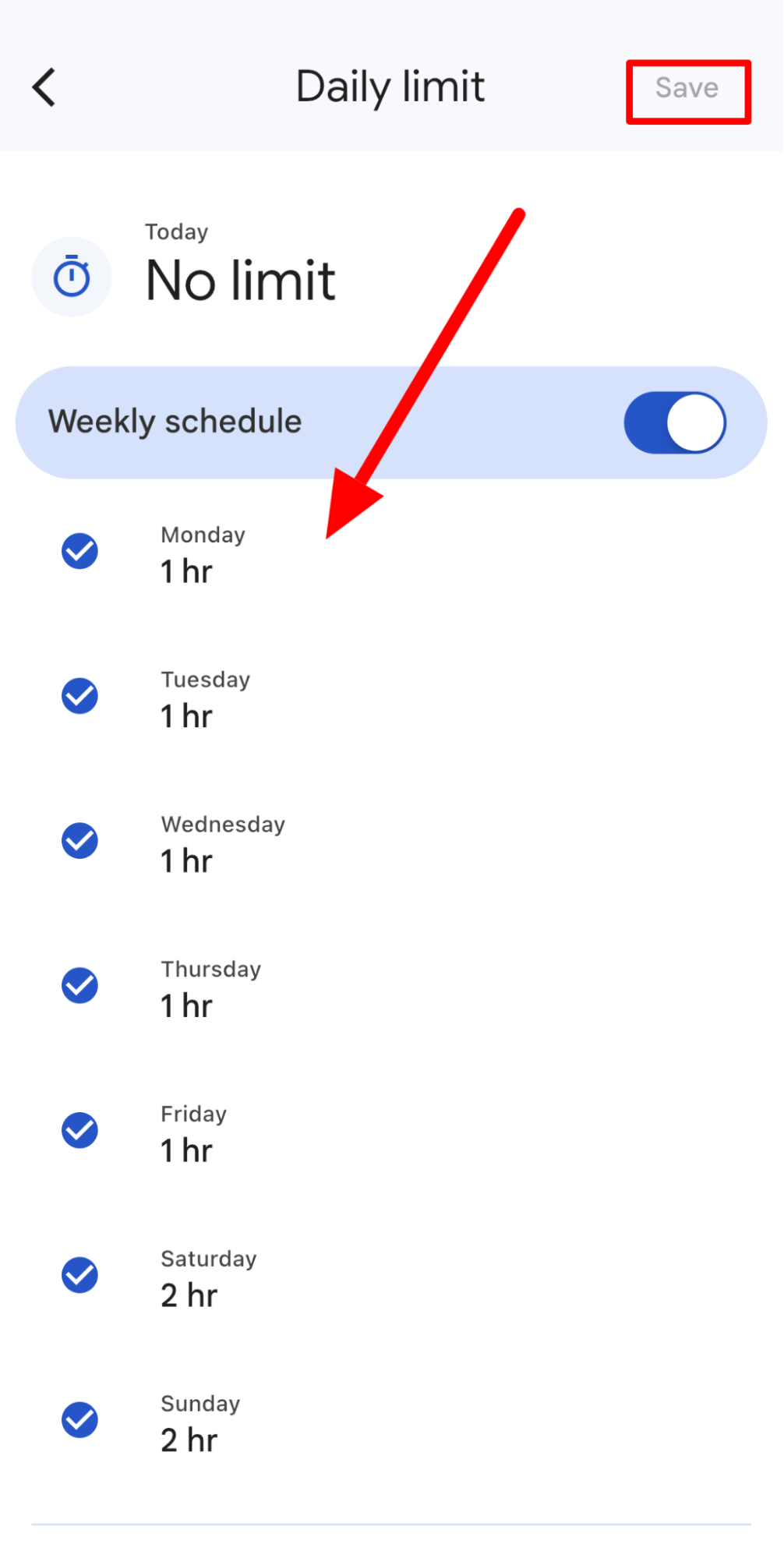784x1558 pixels.
Task: Disable the Weekly schedule toggle
Action: pyautogui.click(x=675, y=421)
